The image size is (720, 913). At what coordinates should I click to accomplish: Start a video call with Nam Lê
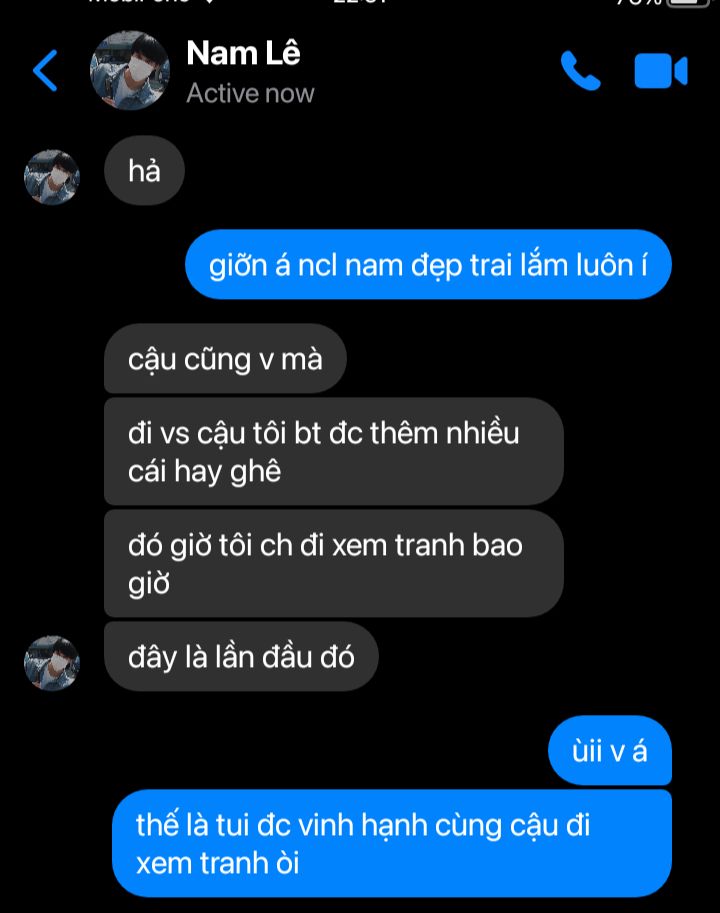click(x=661, y=71)
